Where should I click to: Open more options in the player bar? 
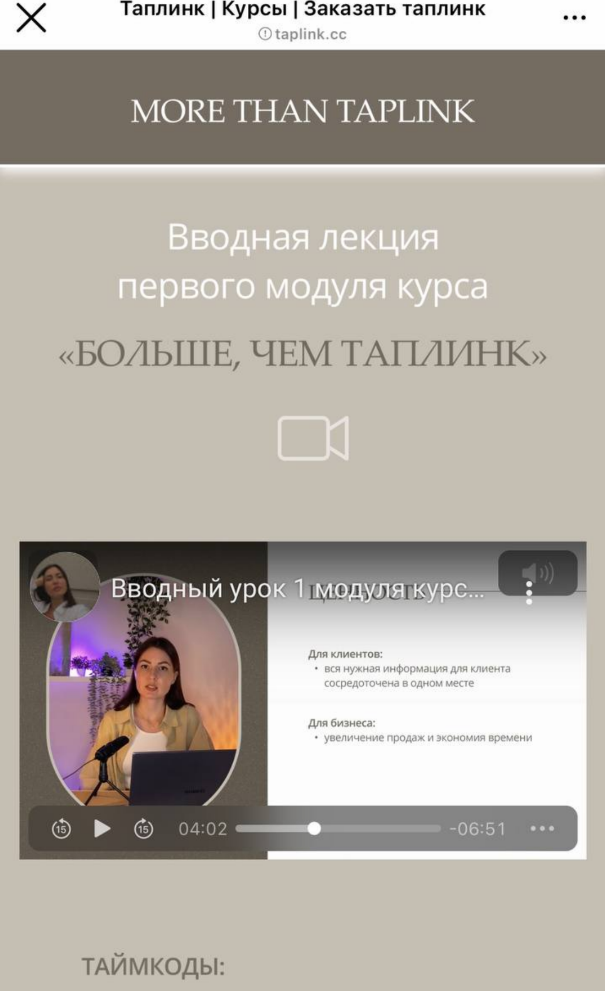(542, 828)
